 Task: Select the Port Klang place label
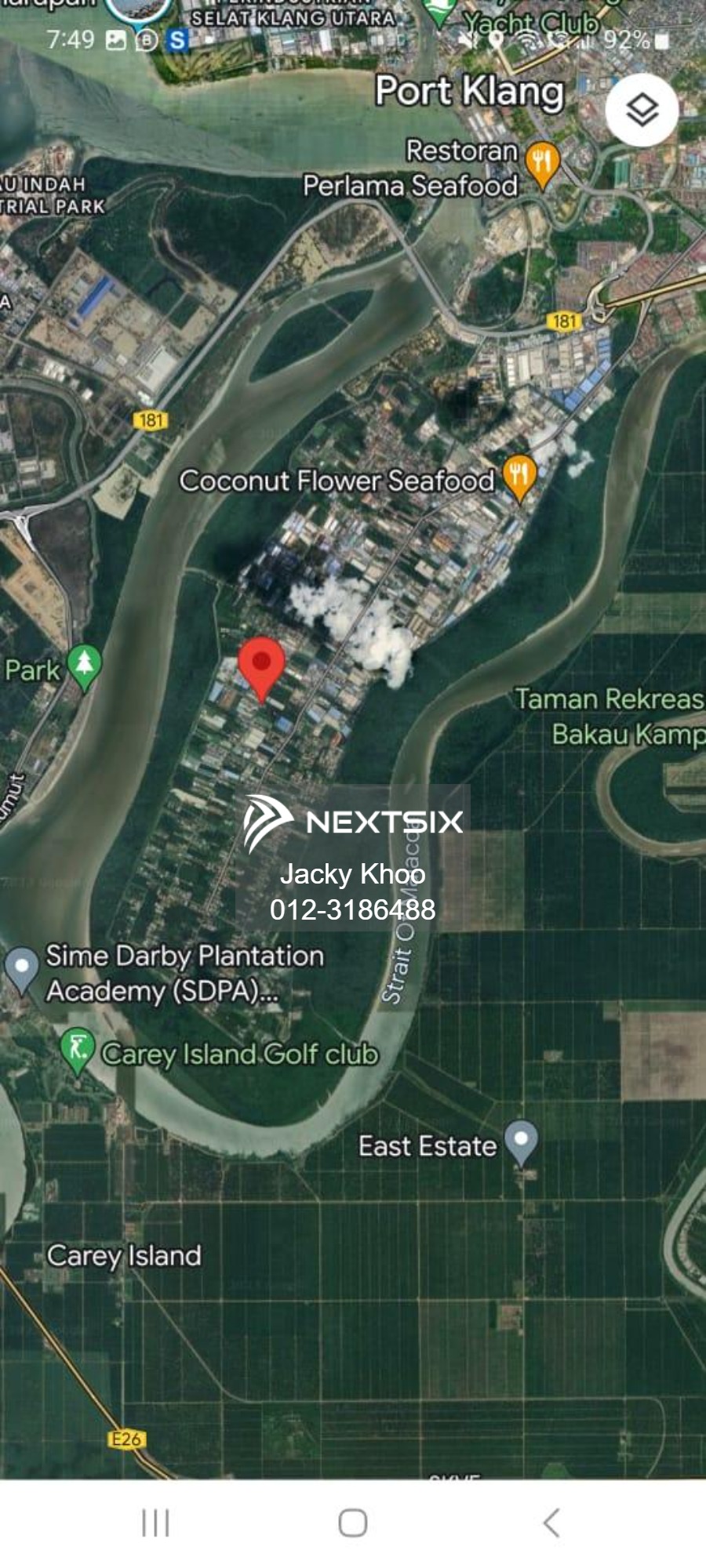[468, 91]
